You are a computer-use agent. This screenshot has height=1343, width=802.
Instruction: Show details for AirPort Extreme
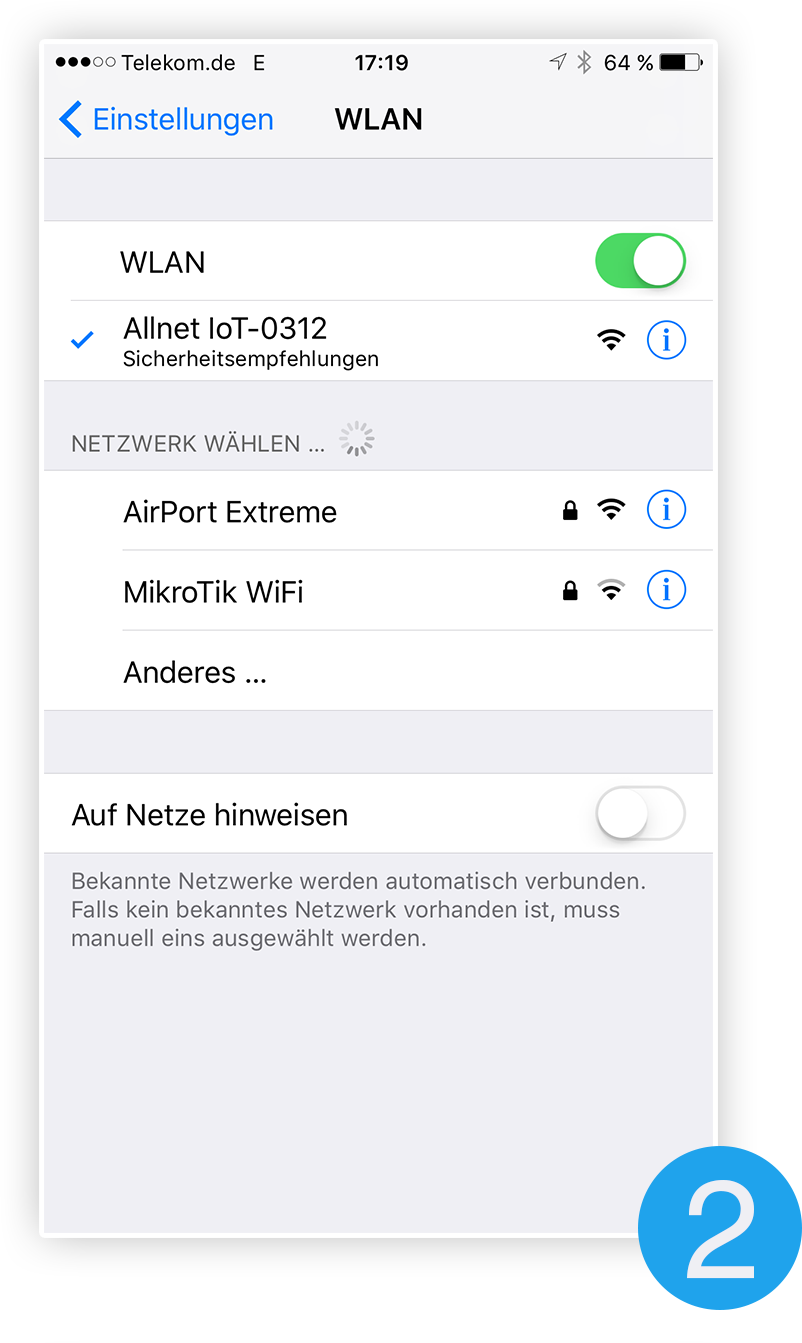[666, 511]
